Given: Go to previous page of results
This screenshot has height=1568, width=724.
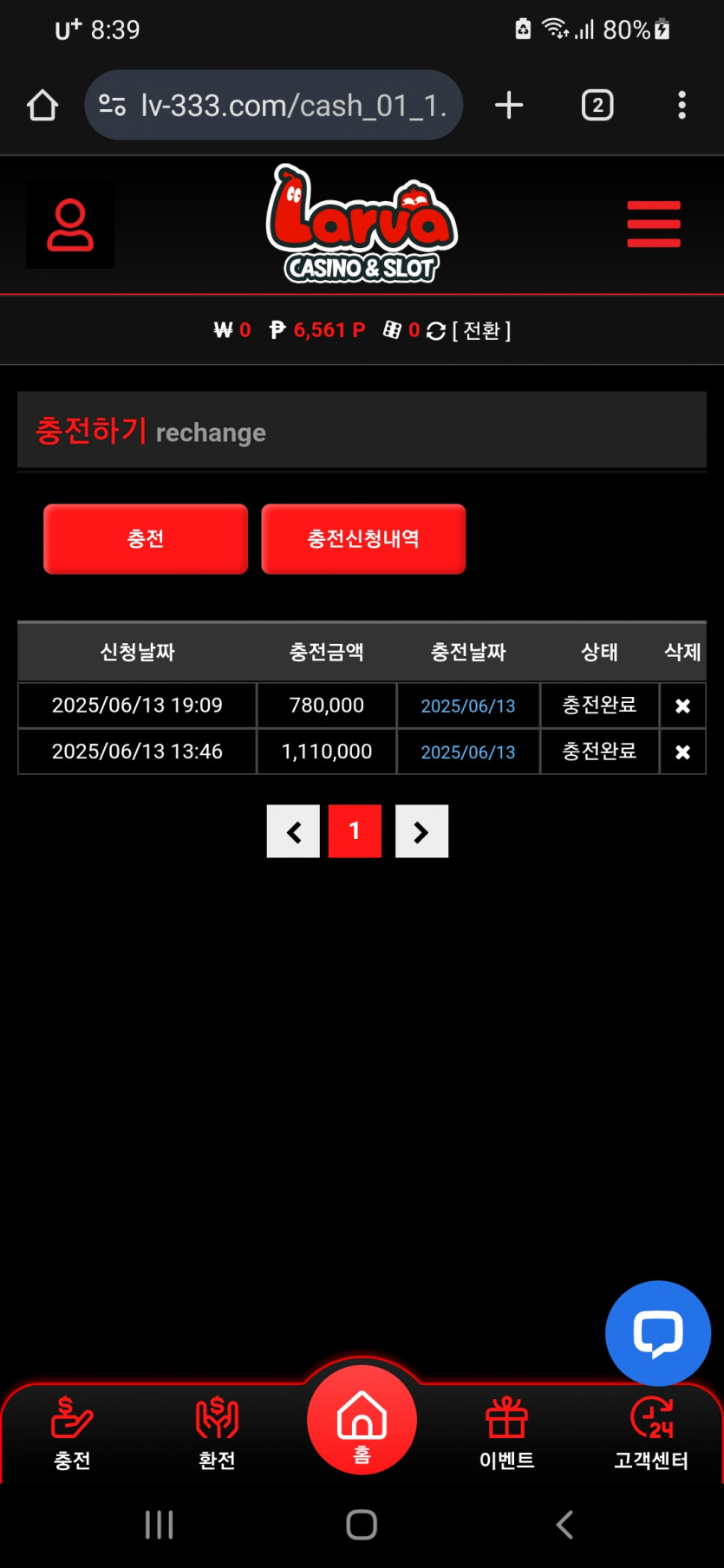Looking at the screenshot, I should tap(294, 831).
